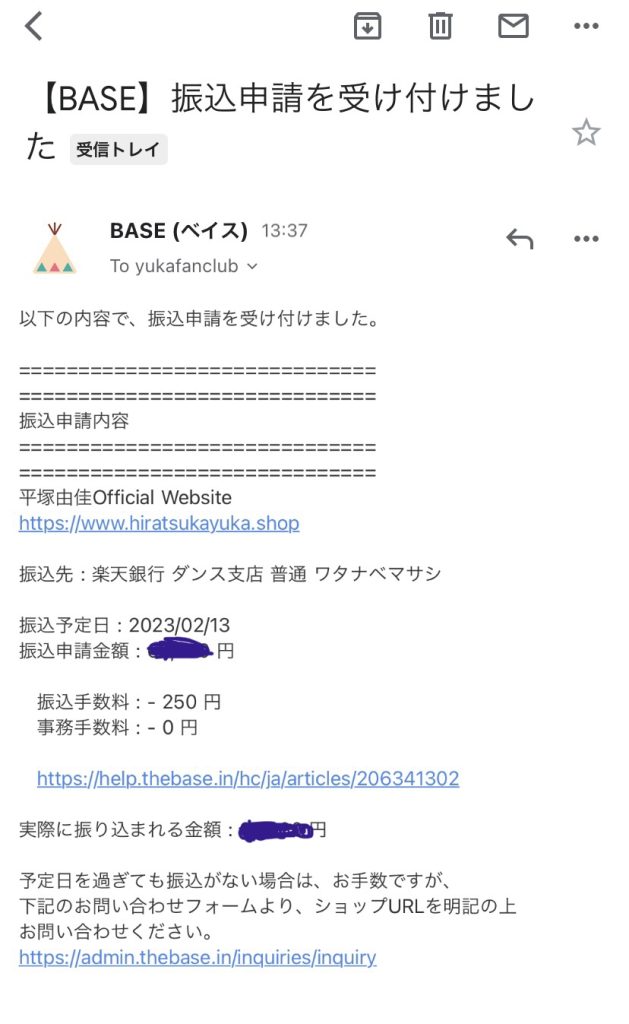The width and height of the screenshot is (629, 1024).
Task: Tap the 受信トレイ label chip
Action: point(119,150)
